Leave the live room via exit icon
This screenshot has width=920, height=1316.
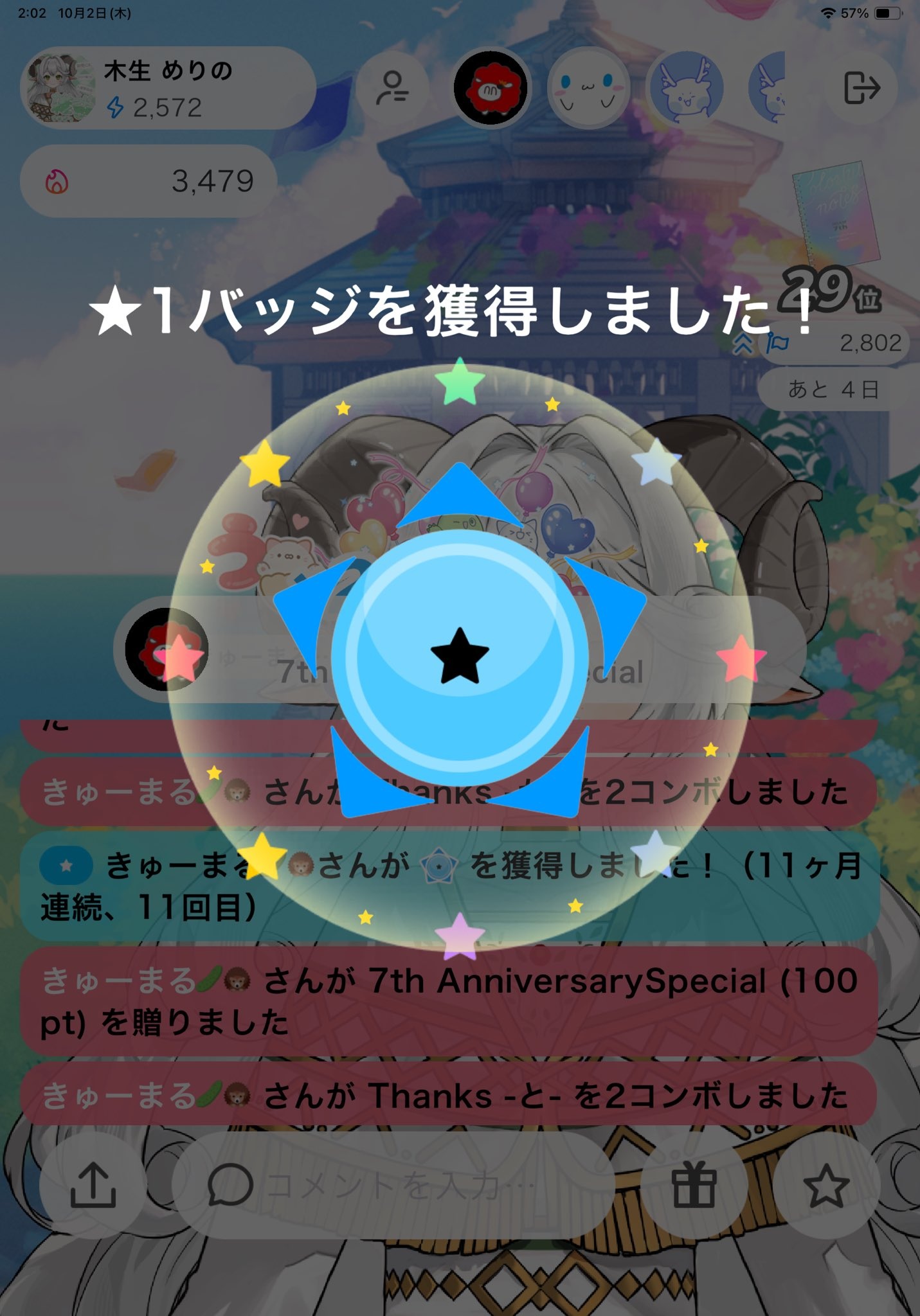pos(861,88)
